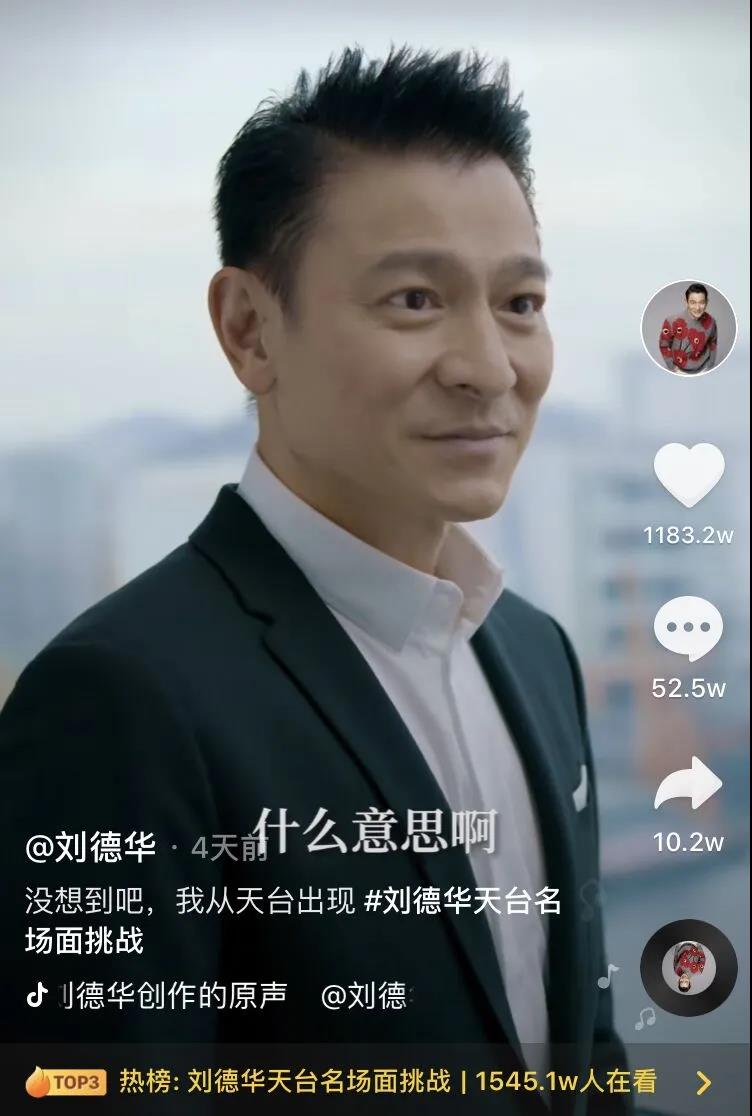Open the @刘德华 username link

[x=90, y=848]
